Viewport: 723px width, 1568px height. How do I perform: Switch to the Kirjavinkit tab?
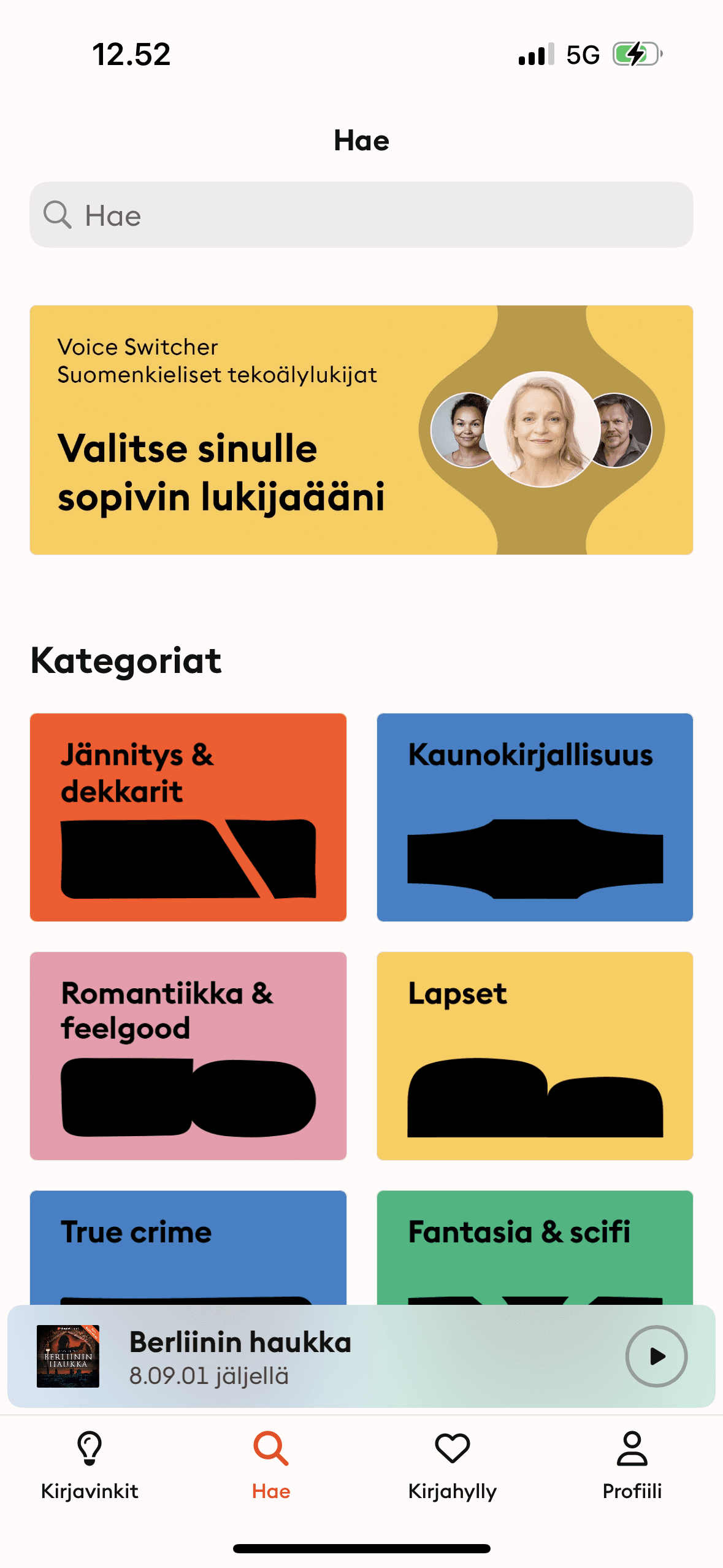(x=90, y=1465)
